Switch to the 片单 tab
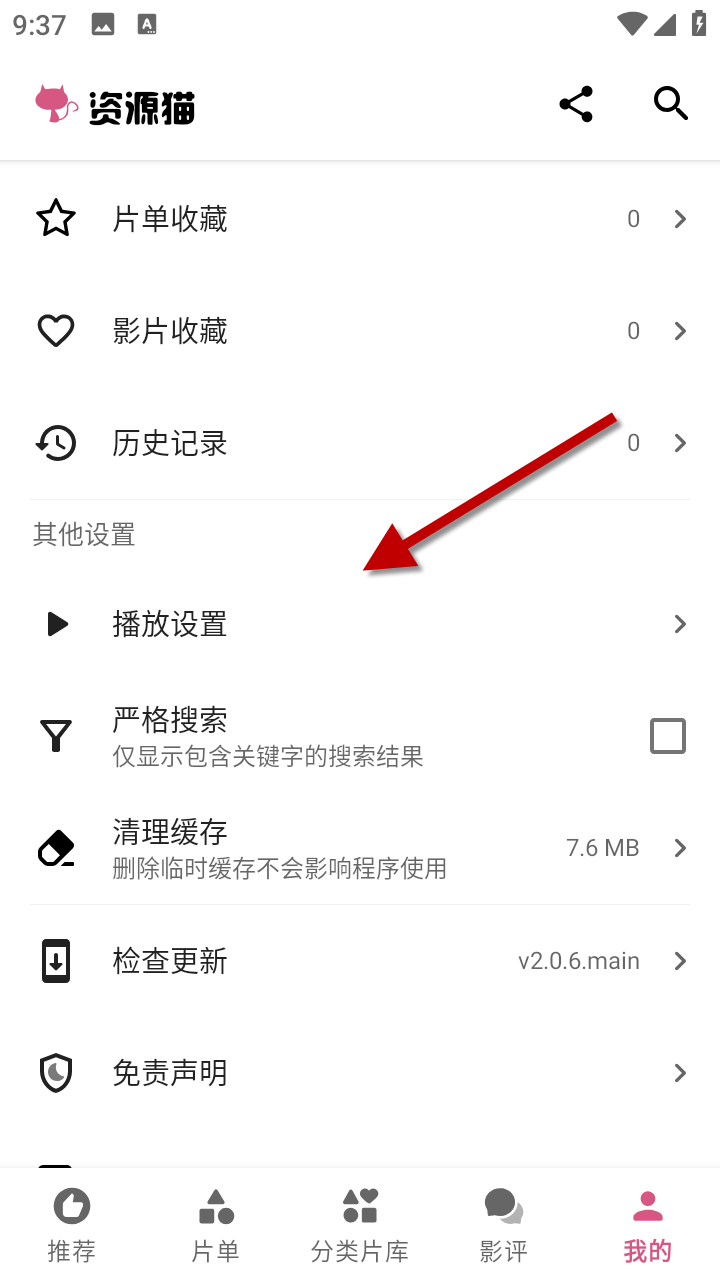This screenshot has height=1280, width=720. click(x=216, y=1224)
